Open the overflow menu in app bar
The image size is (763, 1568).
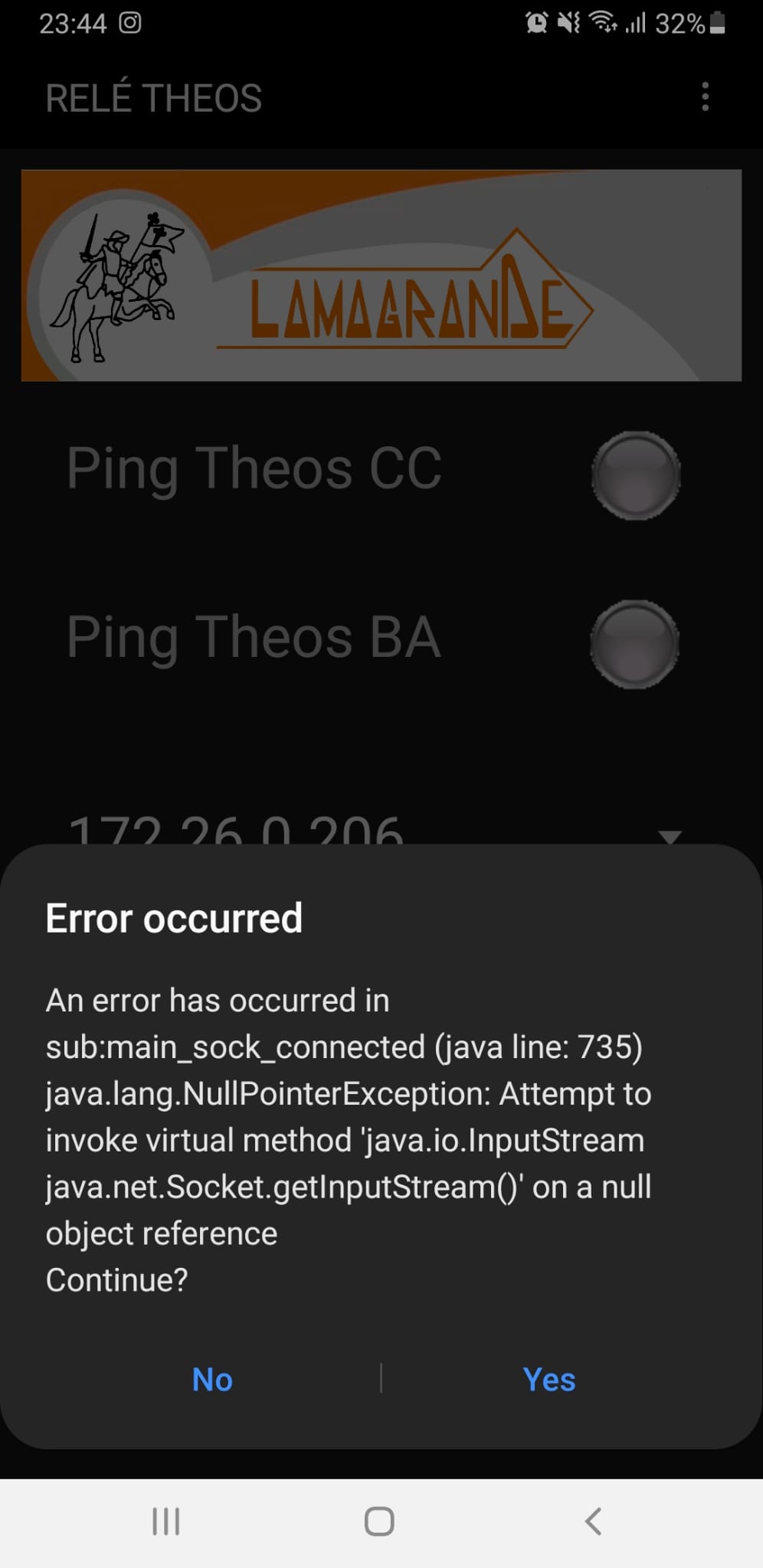pos(705,97)
